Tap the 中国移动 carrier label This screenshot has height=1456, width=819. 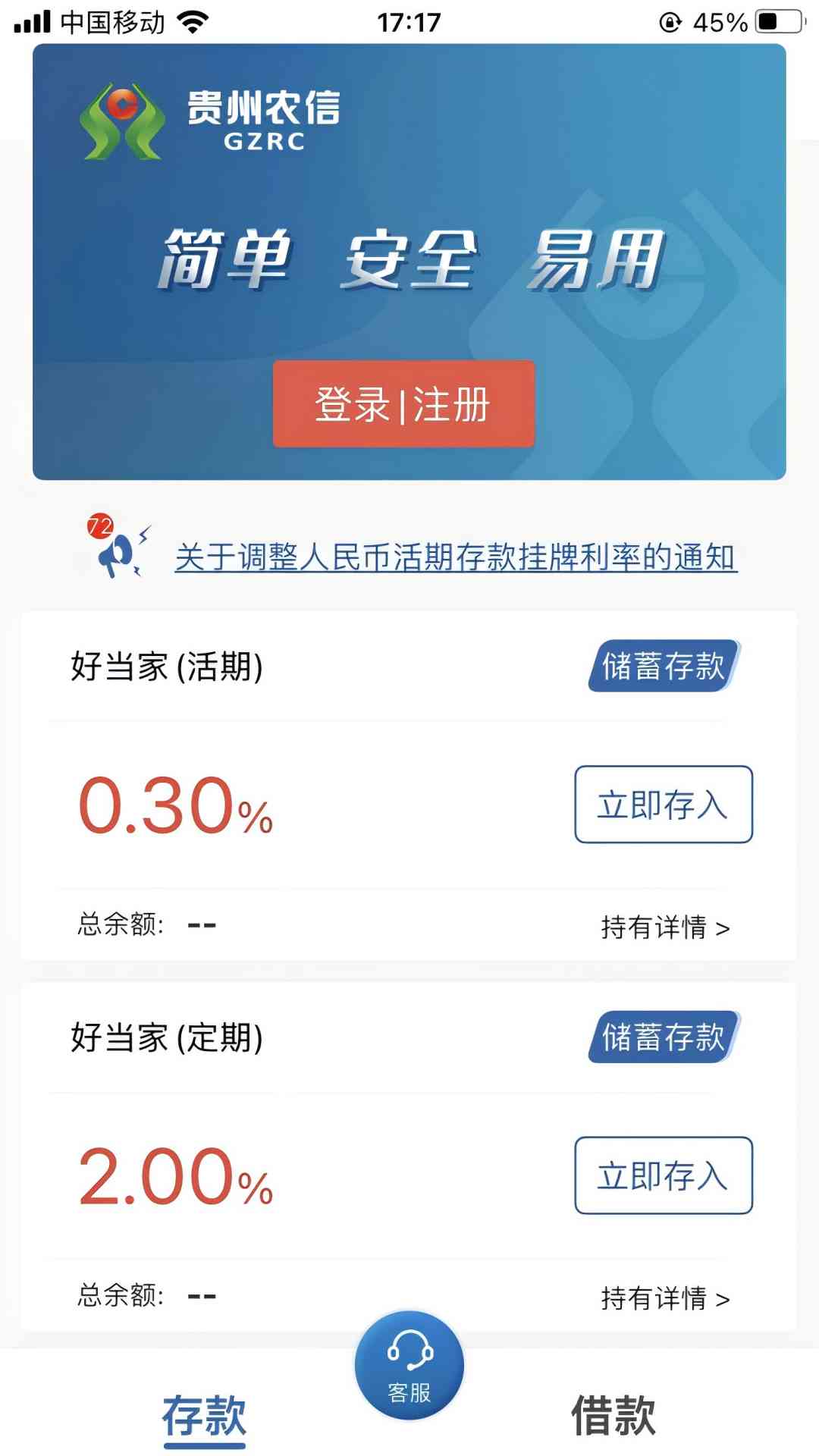point(114,21)
